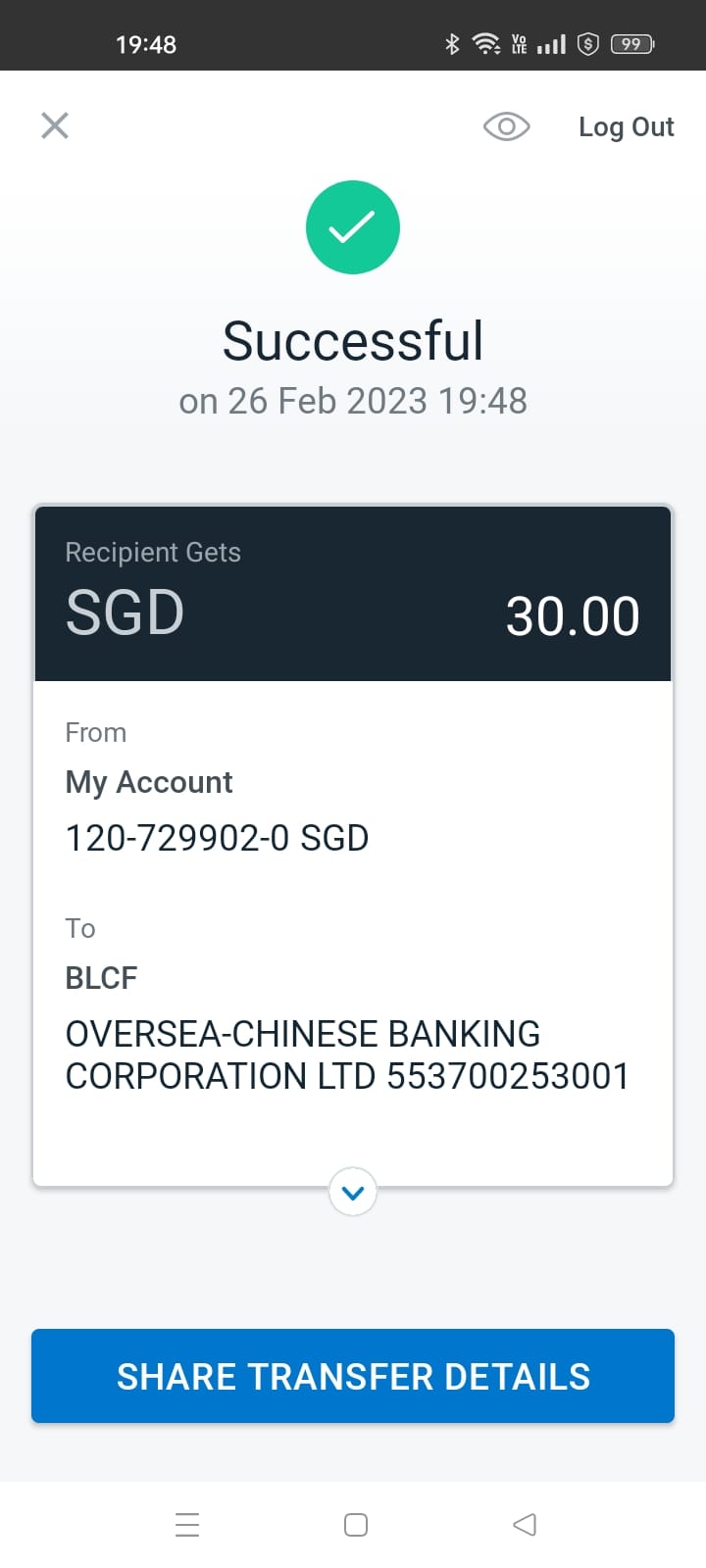706x1568 pixels.
Task: Toggle the eye icon to hide details
Action: [506, 126]
